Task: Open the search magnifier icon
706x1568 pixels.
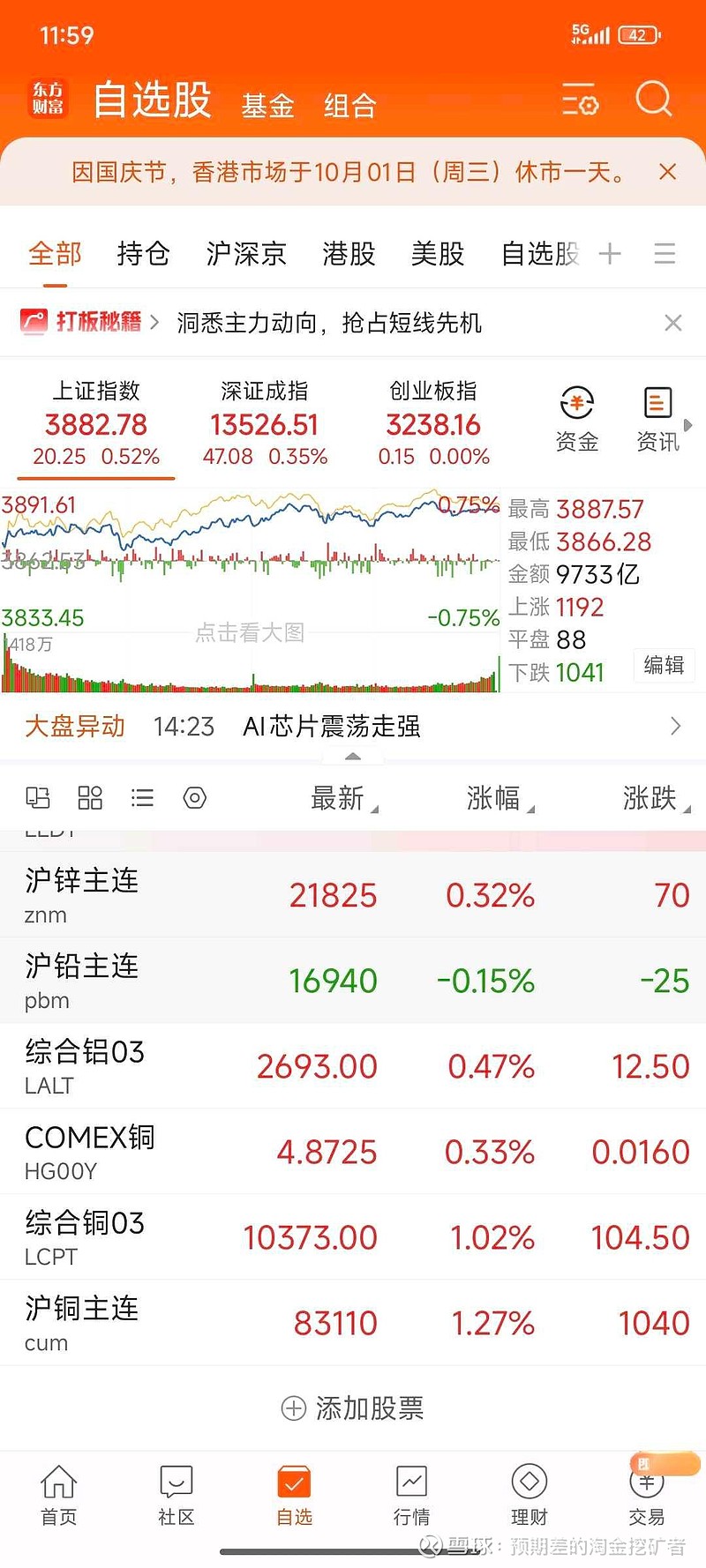Action: pyautogui.click(x=653, y=100)
